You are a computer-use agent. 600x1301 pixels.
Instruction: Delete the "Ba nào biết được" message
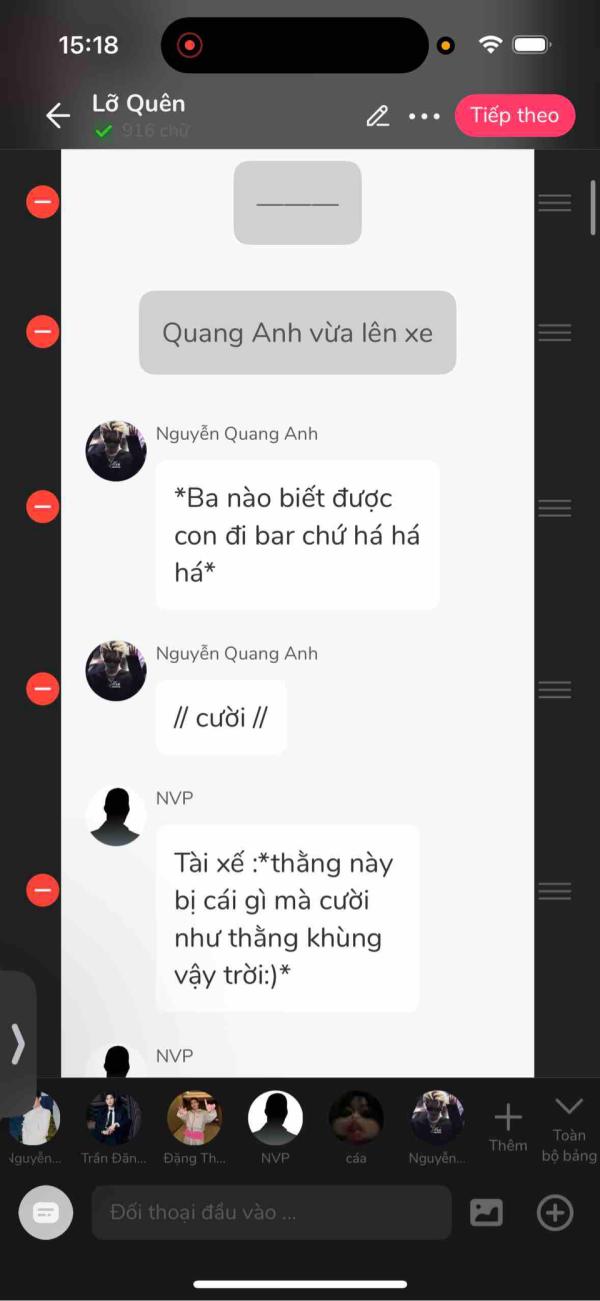point(43,506)
